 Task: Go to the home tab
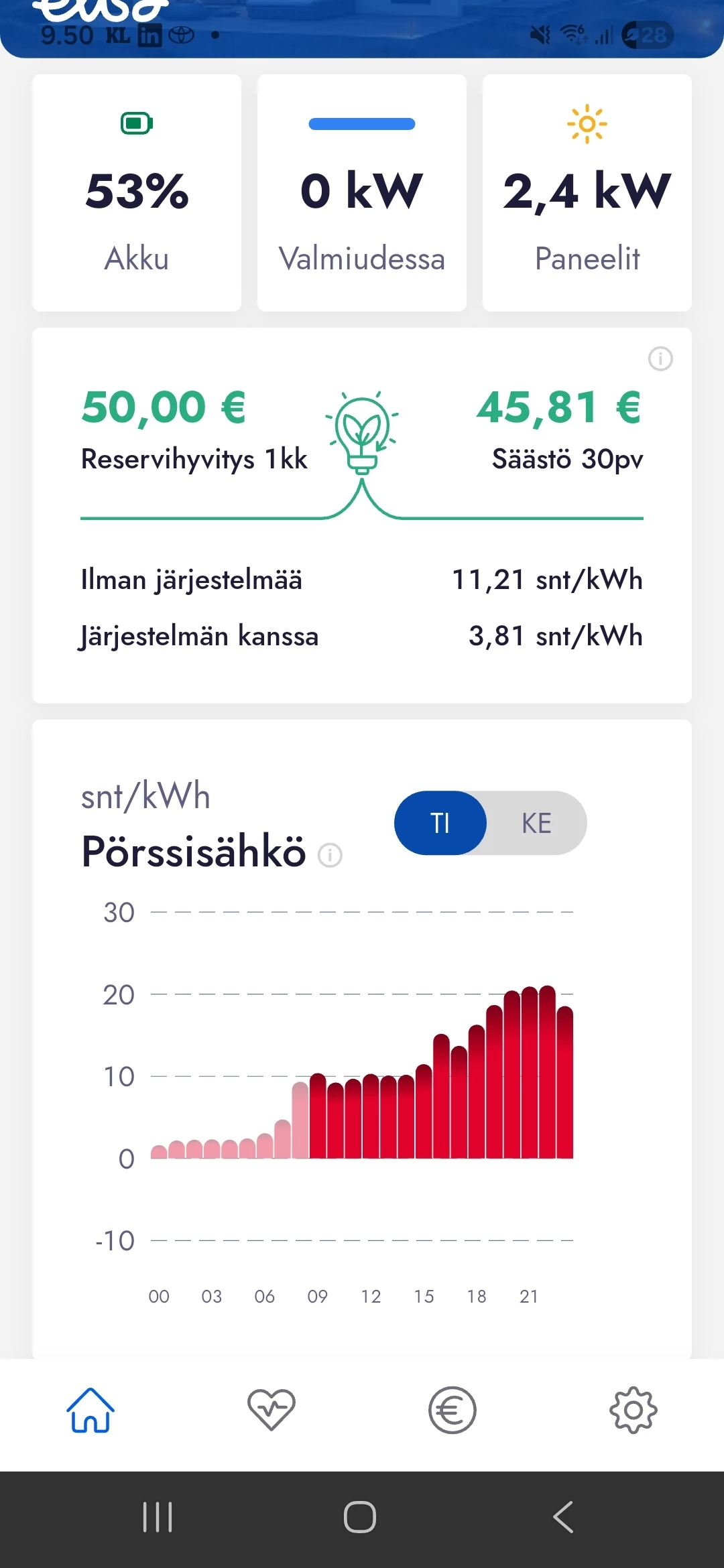[90, 1410]
